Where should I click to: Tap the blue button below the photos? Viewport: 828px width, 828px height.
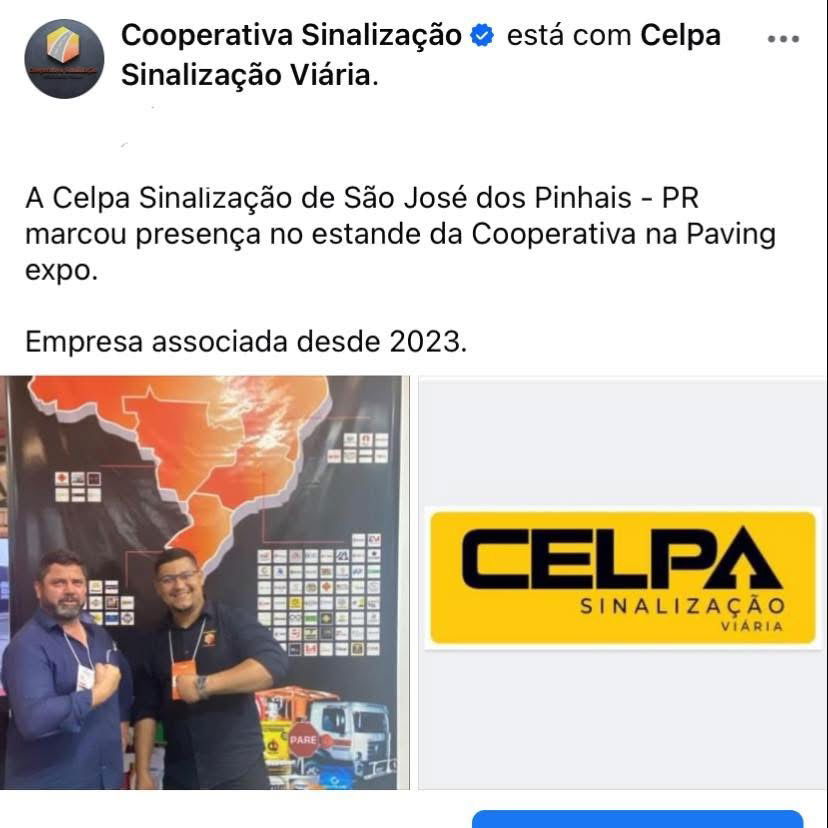pyautogui.click(x=637, y=819)
